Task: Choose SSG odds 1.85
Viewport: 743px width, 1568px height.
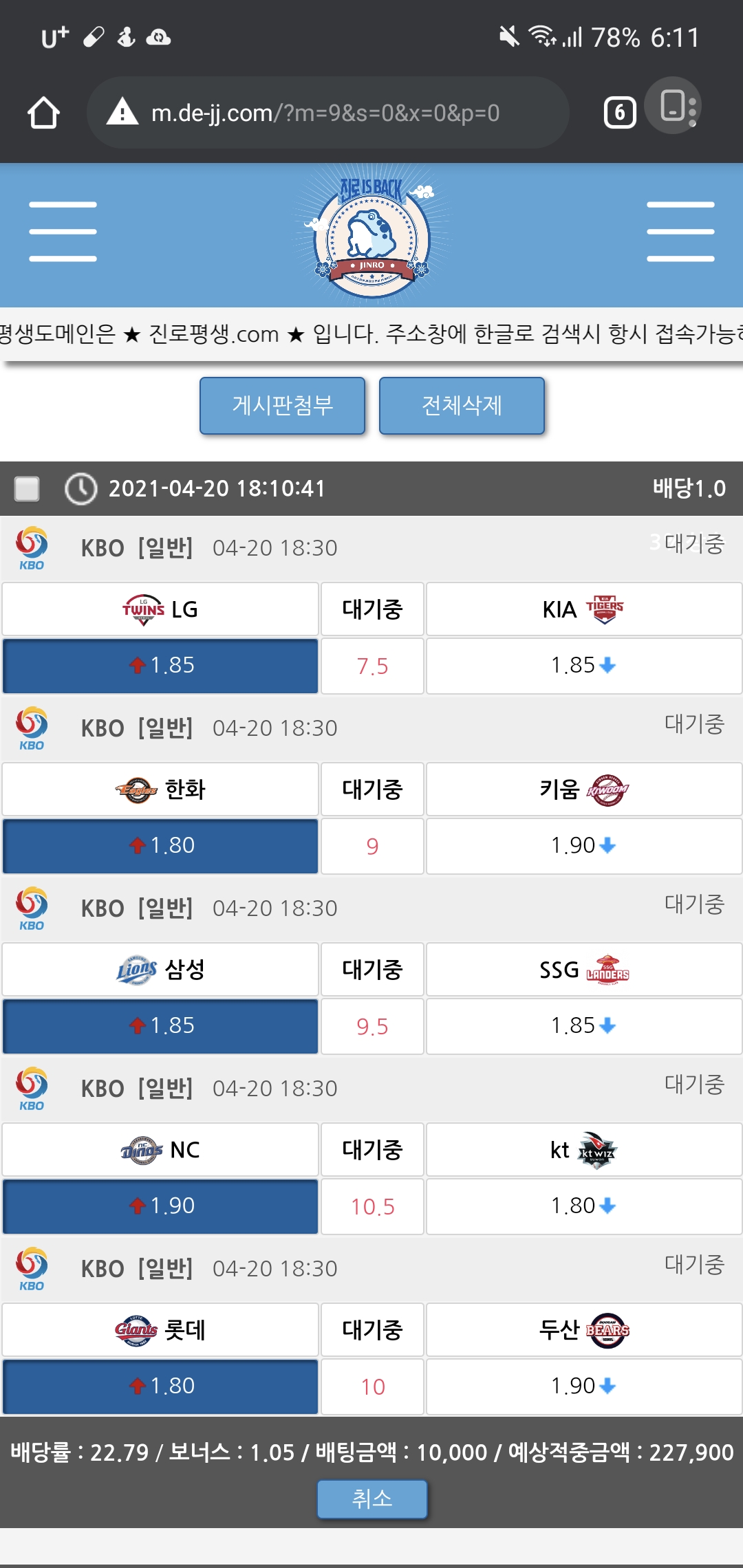Action: coord(583,1026)
